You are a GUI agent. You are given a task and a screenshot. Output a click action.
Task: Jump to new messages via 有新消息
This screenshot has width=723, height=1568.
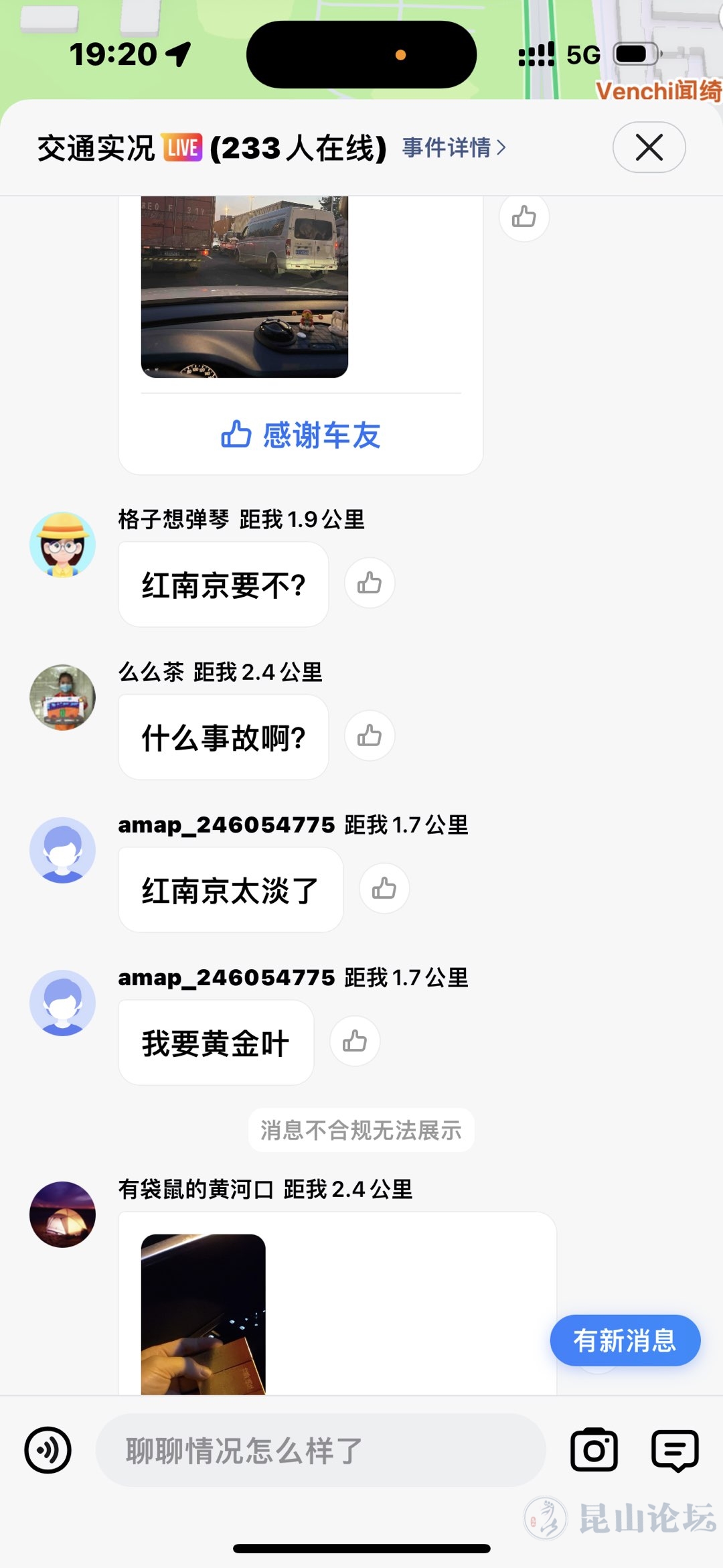(x=625, y=1340)
